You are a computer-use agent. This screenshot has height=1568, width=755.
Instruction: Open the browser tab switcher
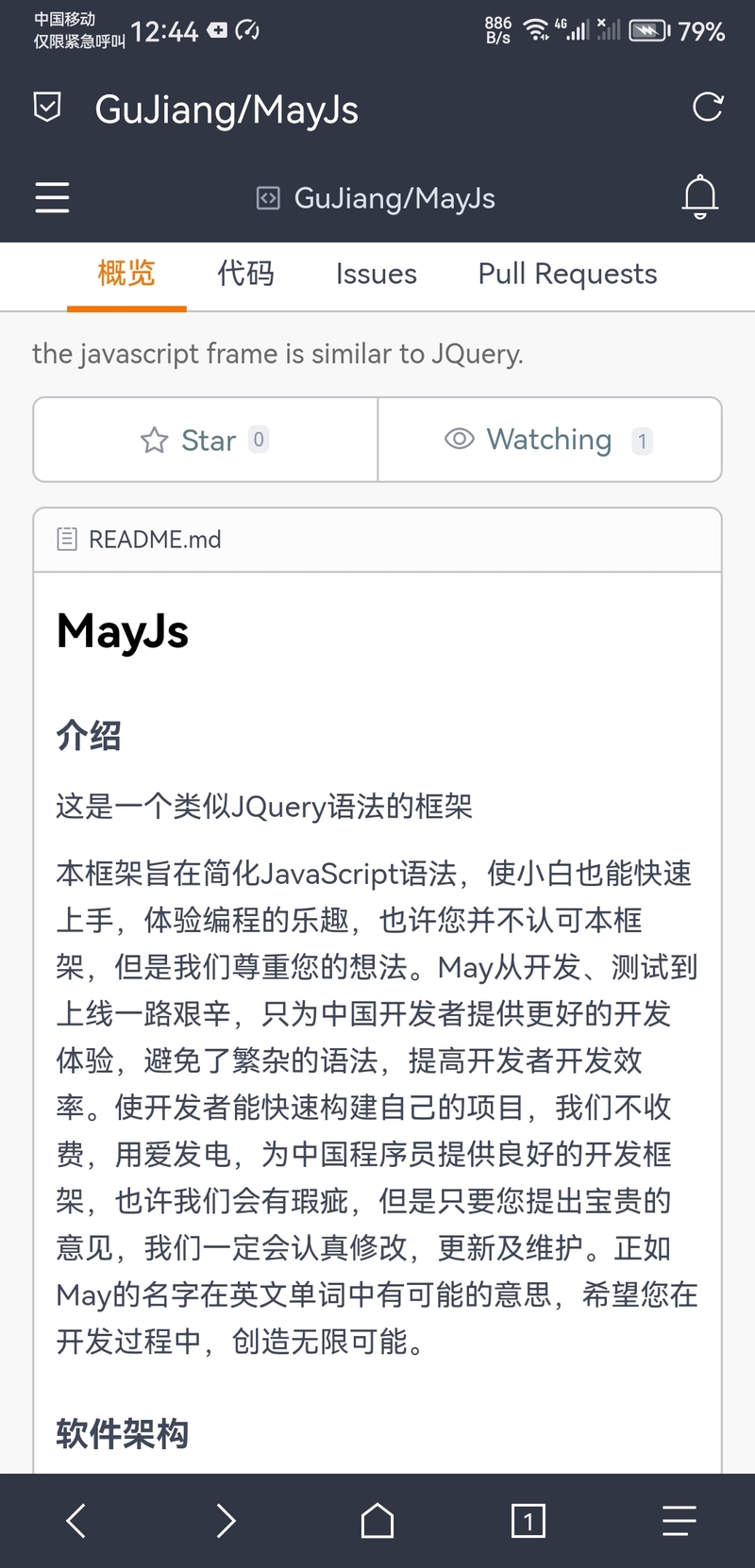528,1520
